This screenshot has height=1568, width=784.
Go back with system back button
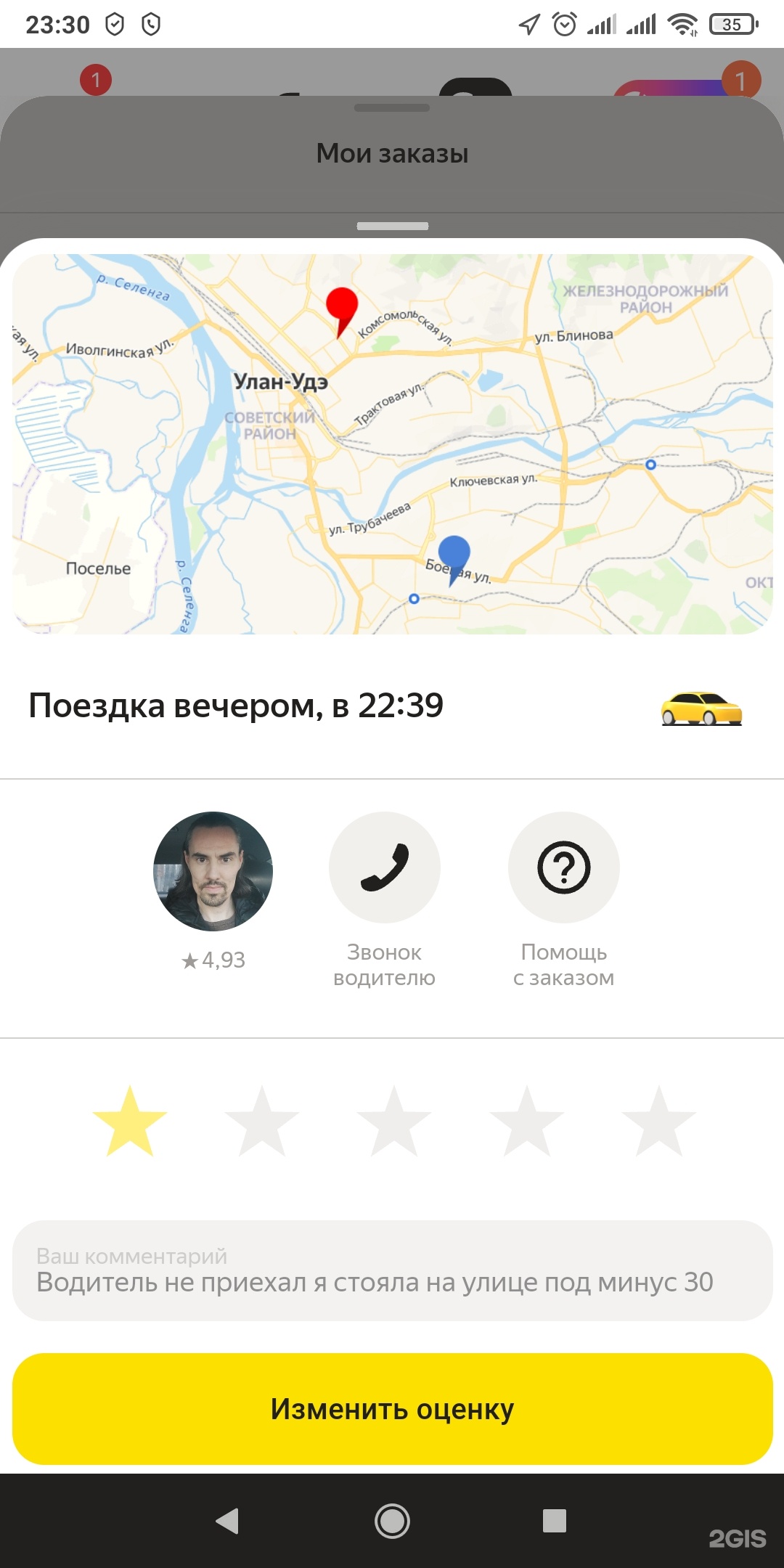tap(228, 1520)
